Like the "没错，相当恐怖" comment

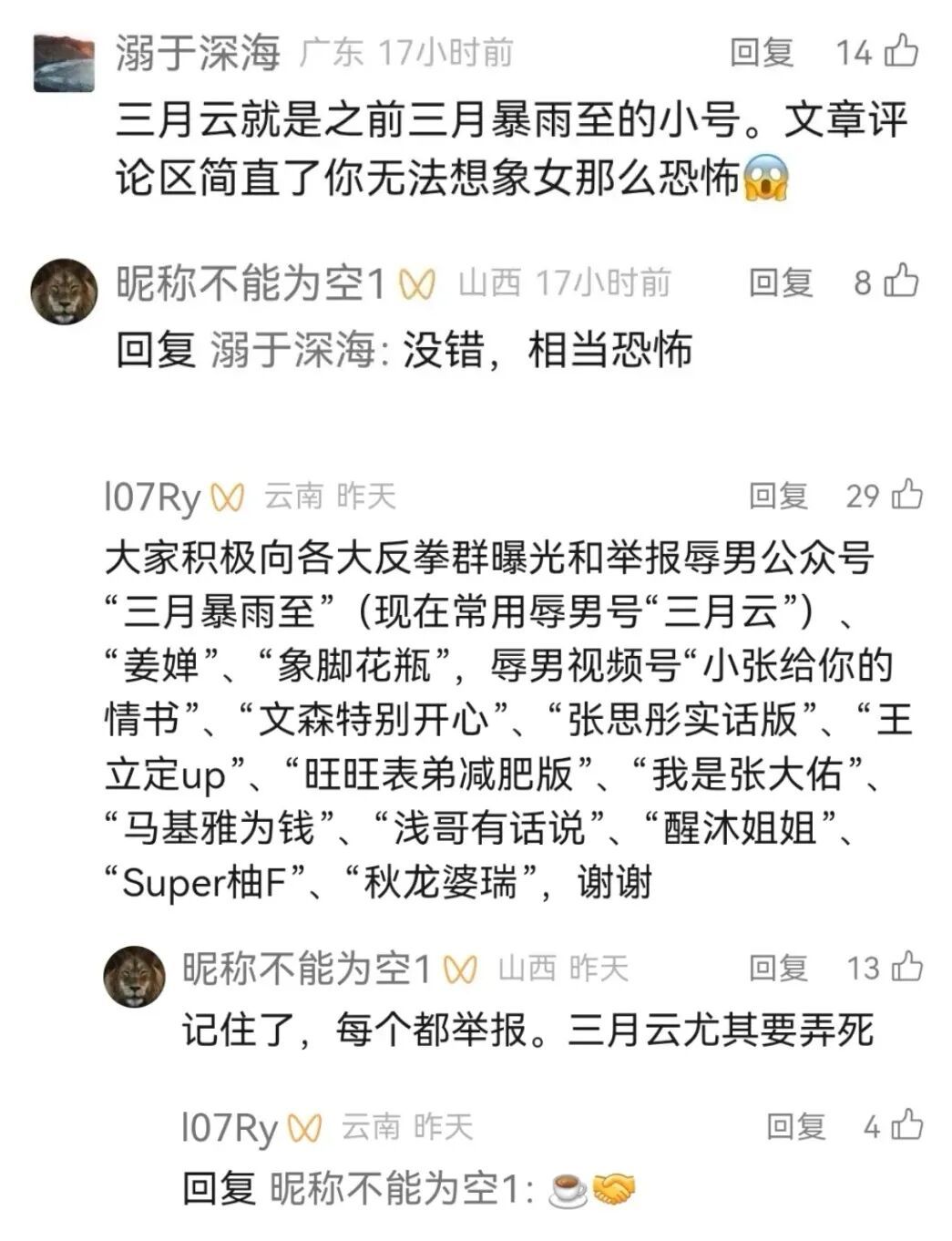pyautogui.click(x=902, y=282)
